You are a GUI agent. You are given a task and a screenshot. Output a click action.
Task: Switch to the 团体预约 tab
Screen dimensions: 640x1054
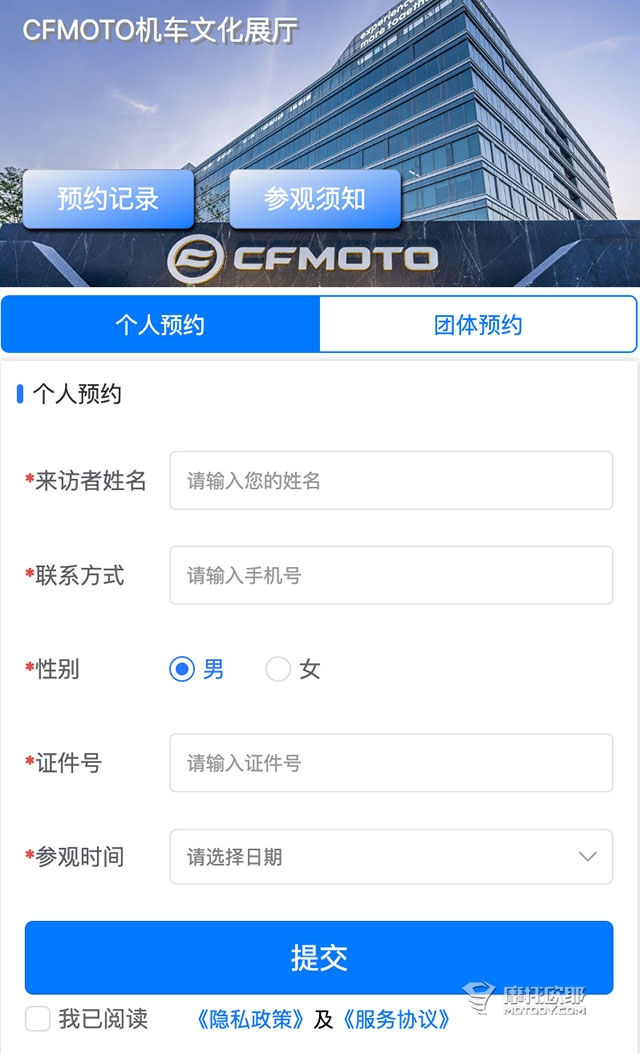tap(478, 325)
